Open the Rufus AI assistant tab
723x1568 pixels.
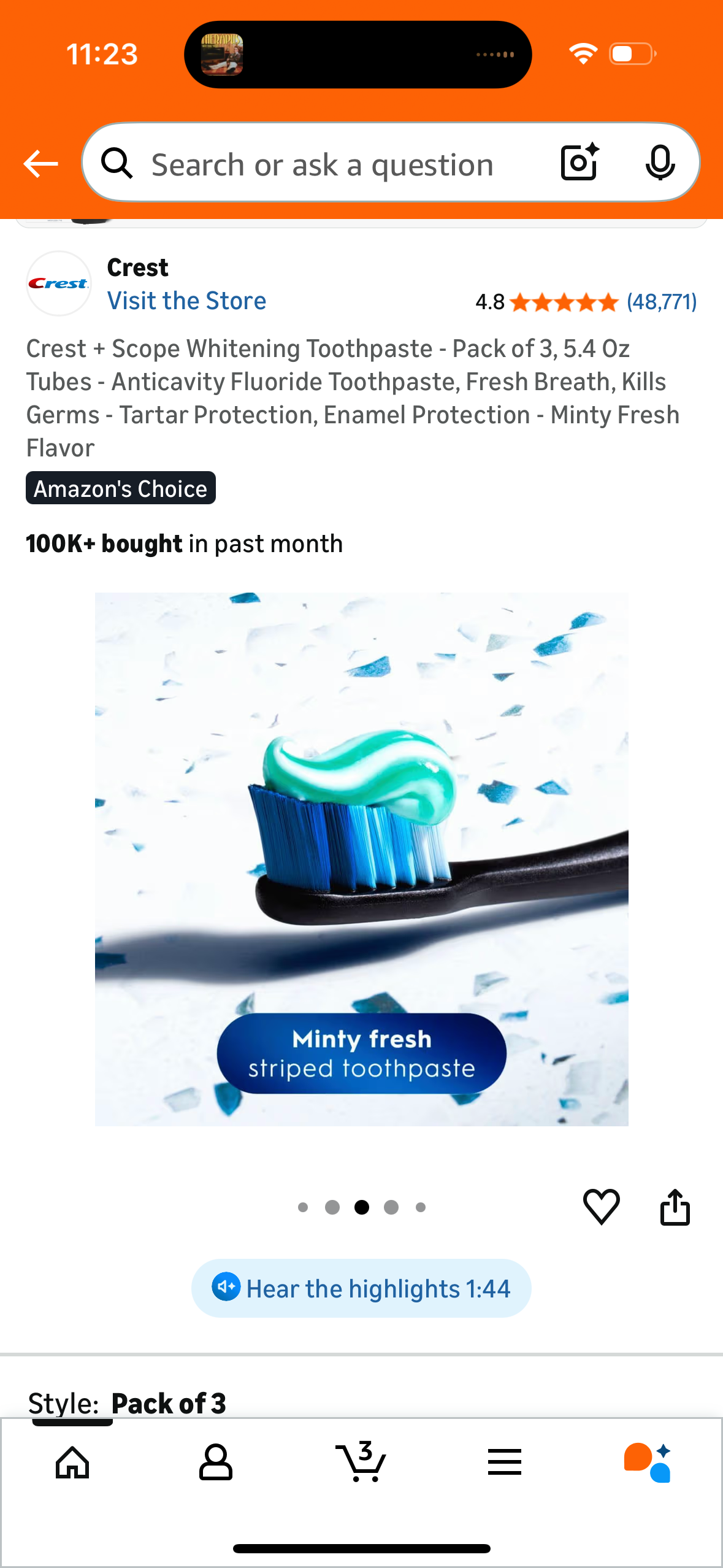[648, 1463]
